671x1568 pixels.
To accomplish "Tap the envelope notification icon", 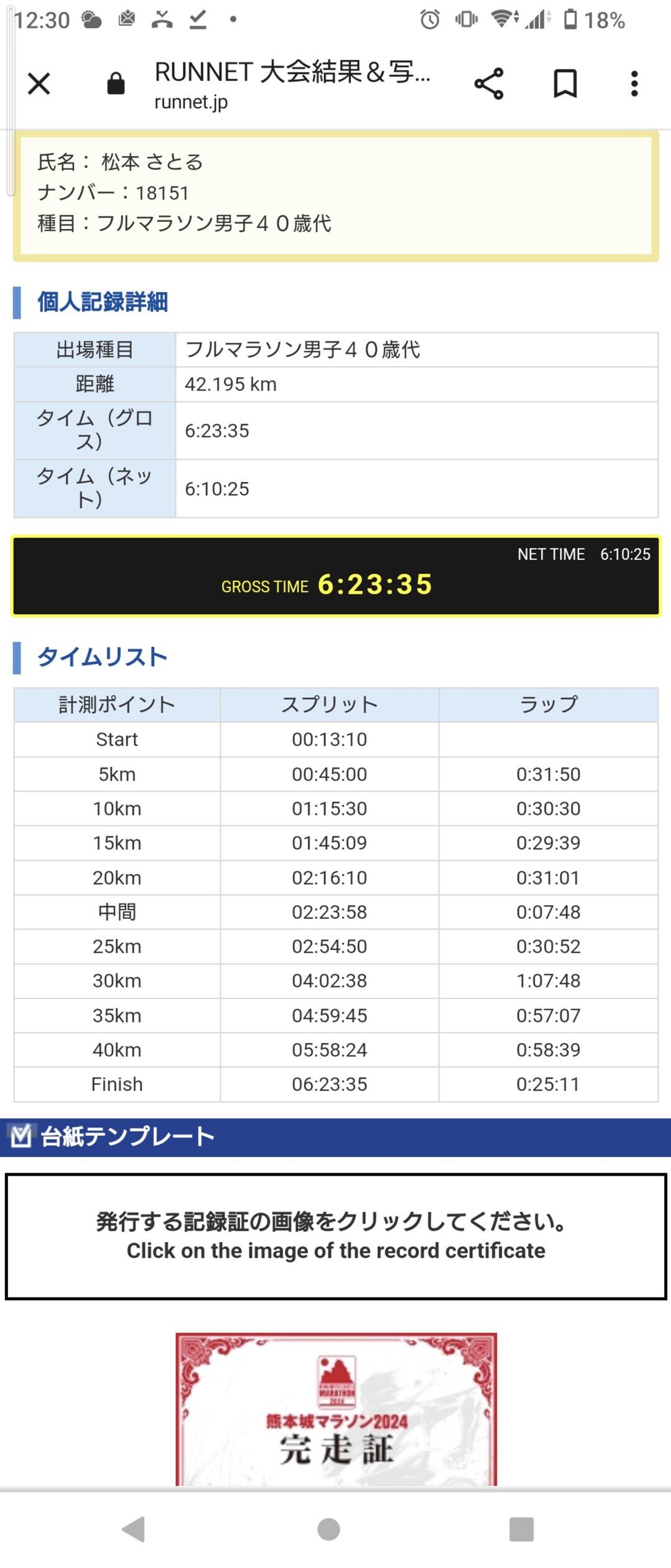I will coord(127,20).
